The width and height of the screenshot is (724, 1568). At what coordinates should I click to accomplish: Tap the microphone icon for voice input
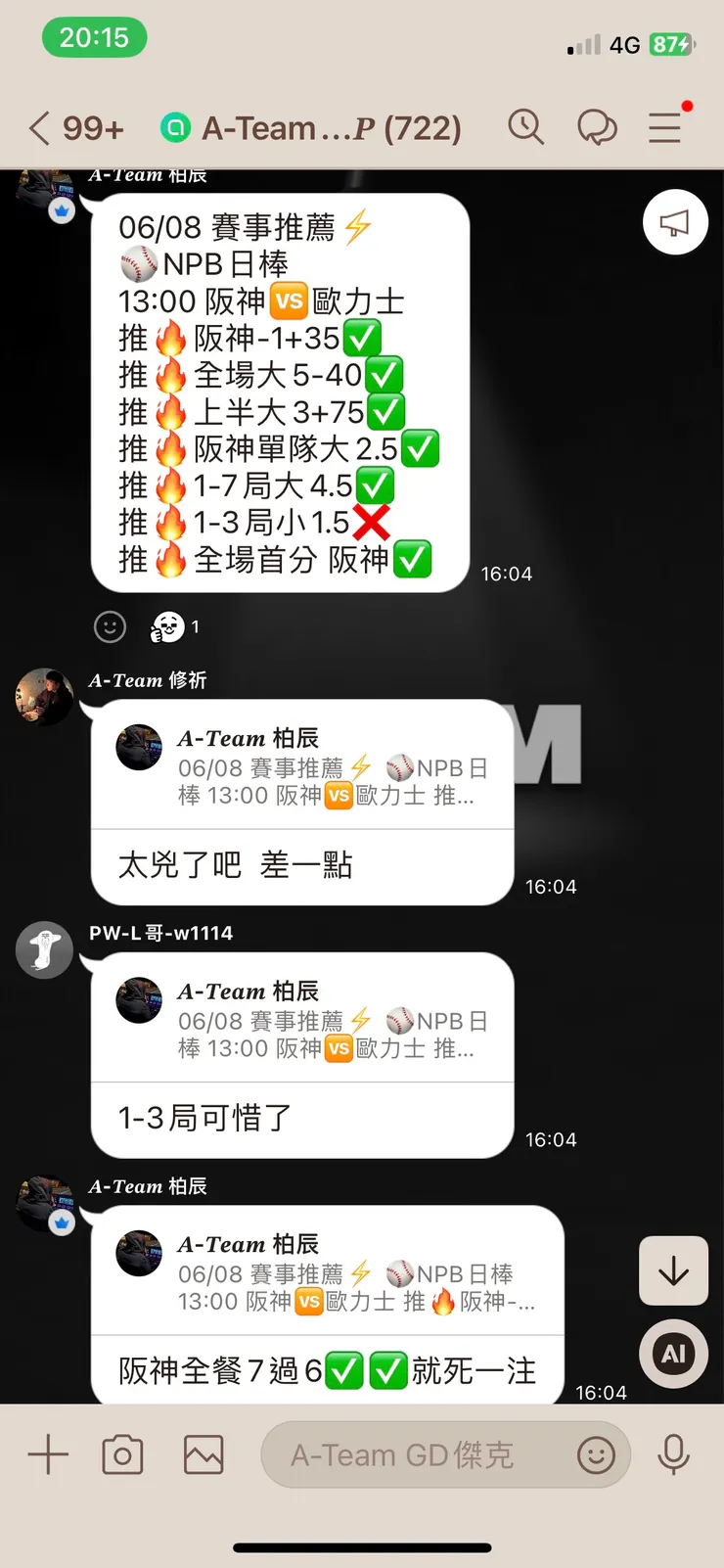click(x=675, y=1454)
